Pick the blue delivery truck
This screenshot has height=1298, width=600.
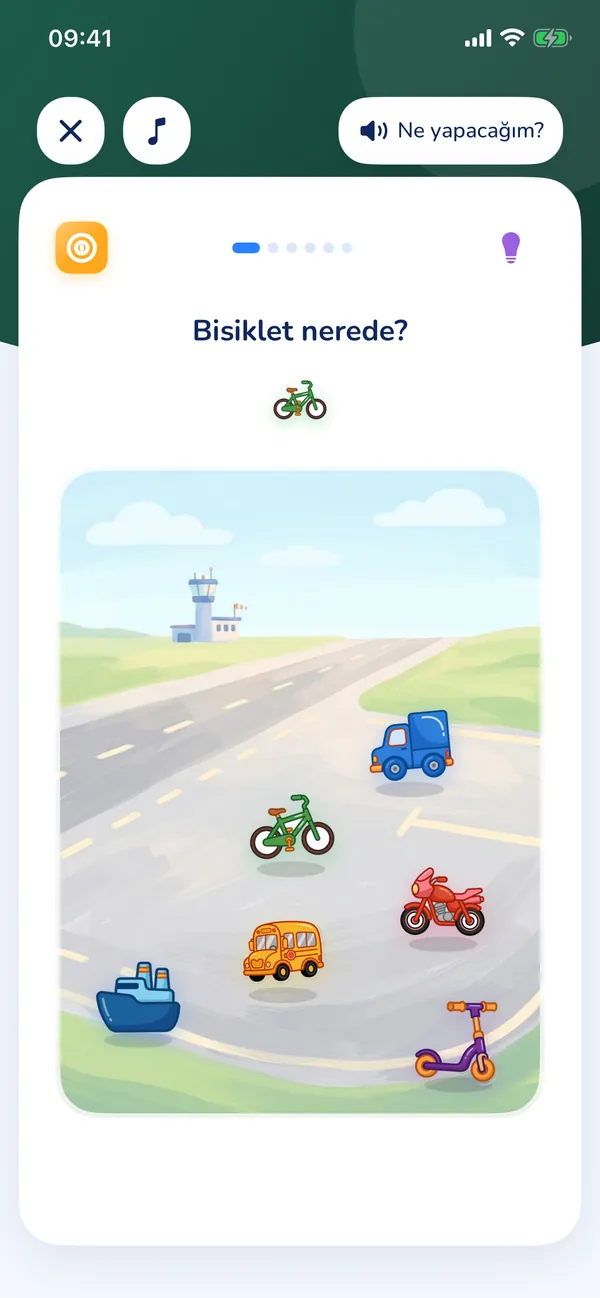click(410, 745)
